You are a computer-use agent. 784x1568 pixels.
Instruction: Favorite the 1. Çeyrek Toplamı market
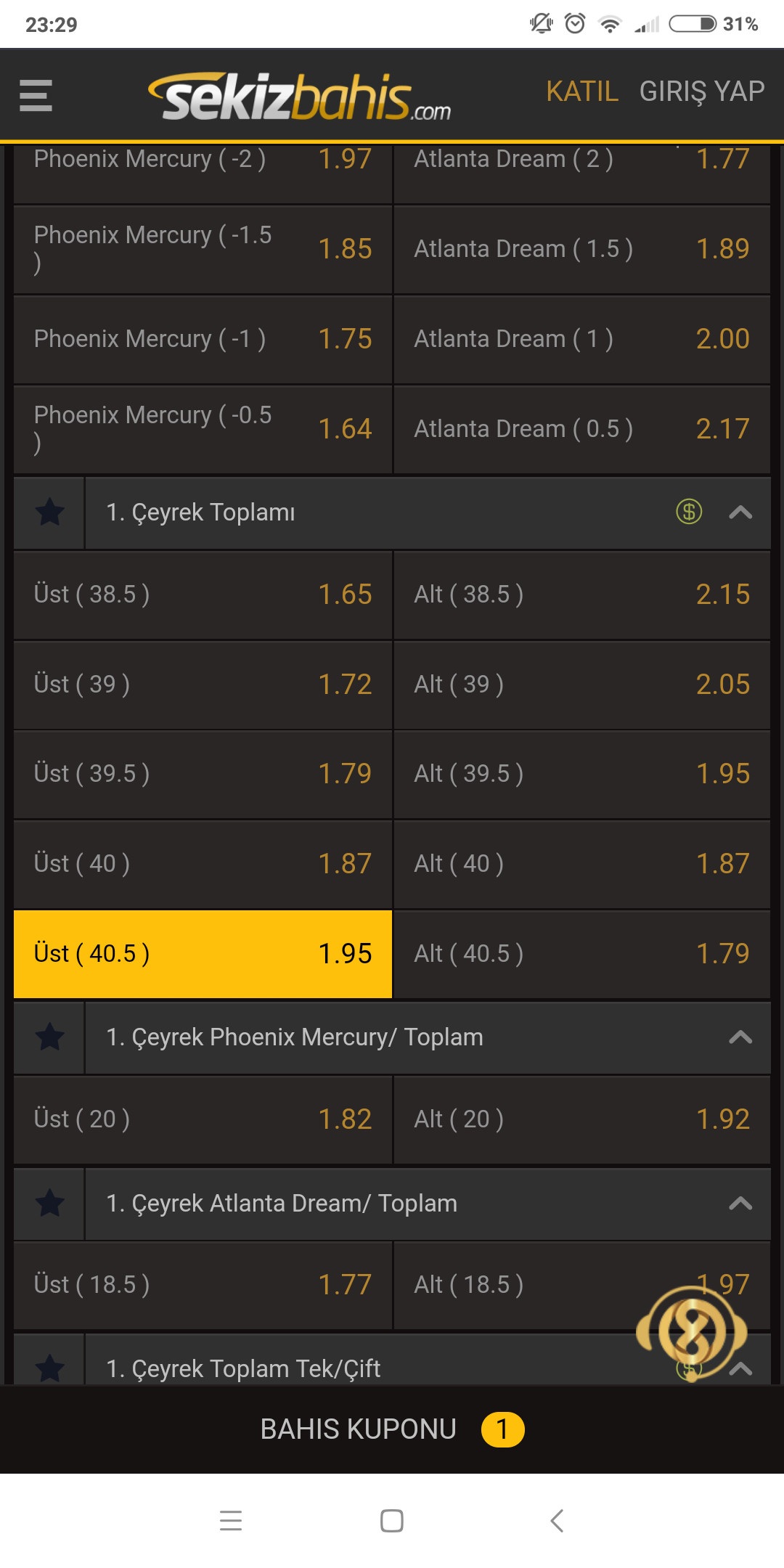49,513
